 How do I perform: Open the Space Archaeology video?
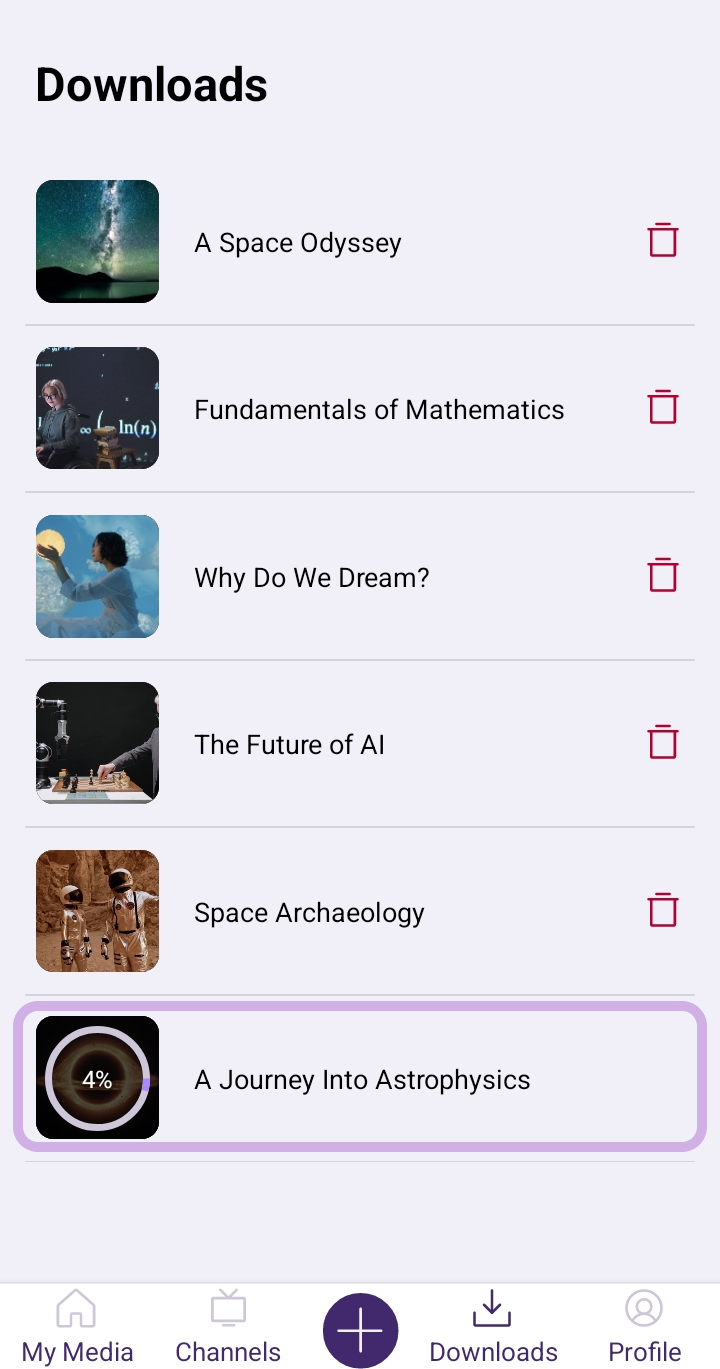click(309, 913)
